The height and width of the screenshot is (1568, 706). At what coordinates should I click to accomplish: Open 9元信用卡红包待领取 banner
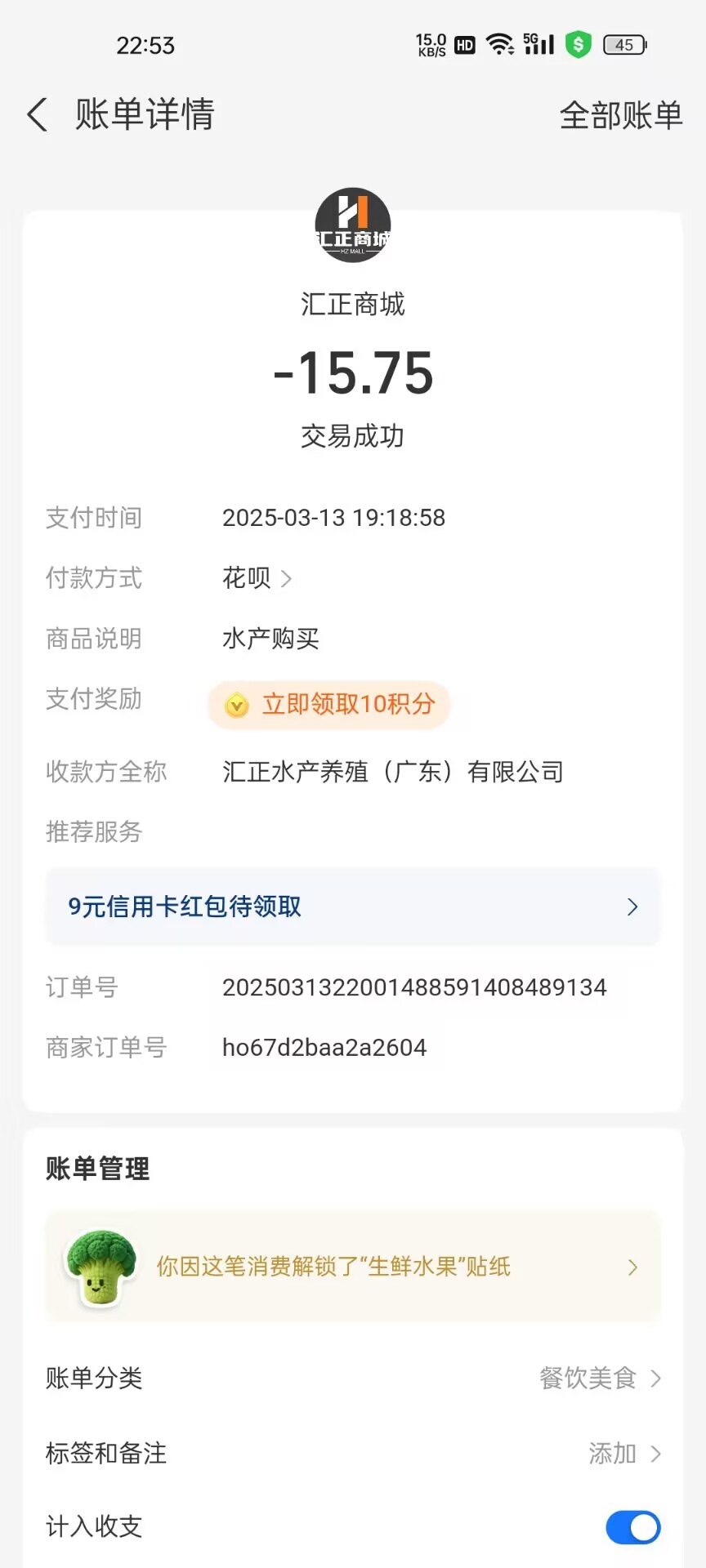353,906
